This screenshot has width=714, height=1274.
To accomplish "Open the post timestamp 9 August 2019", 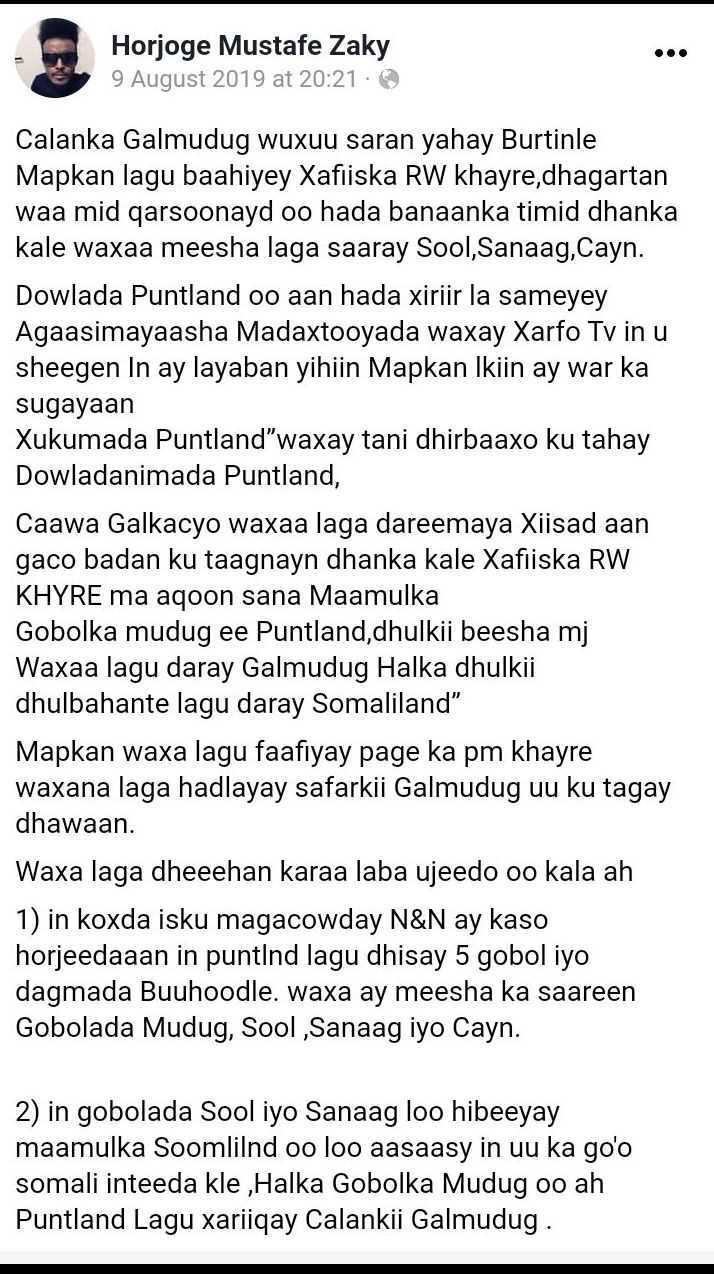I will [x=234, y=79].
